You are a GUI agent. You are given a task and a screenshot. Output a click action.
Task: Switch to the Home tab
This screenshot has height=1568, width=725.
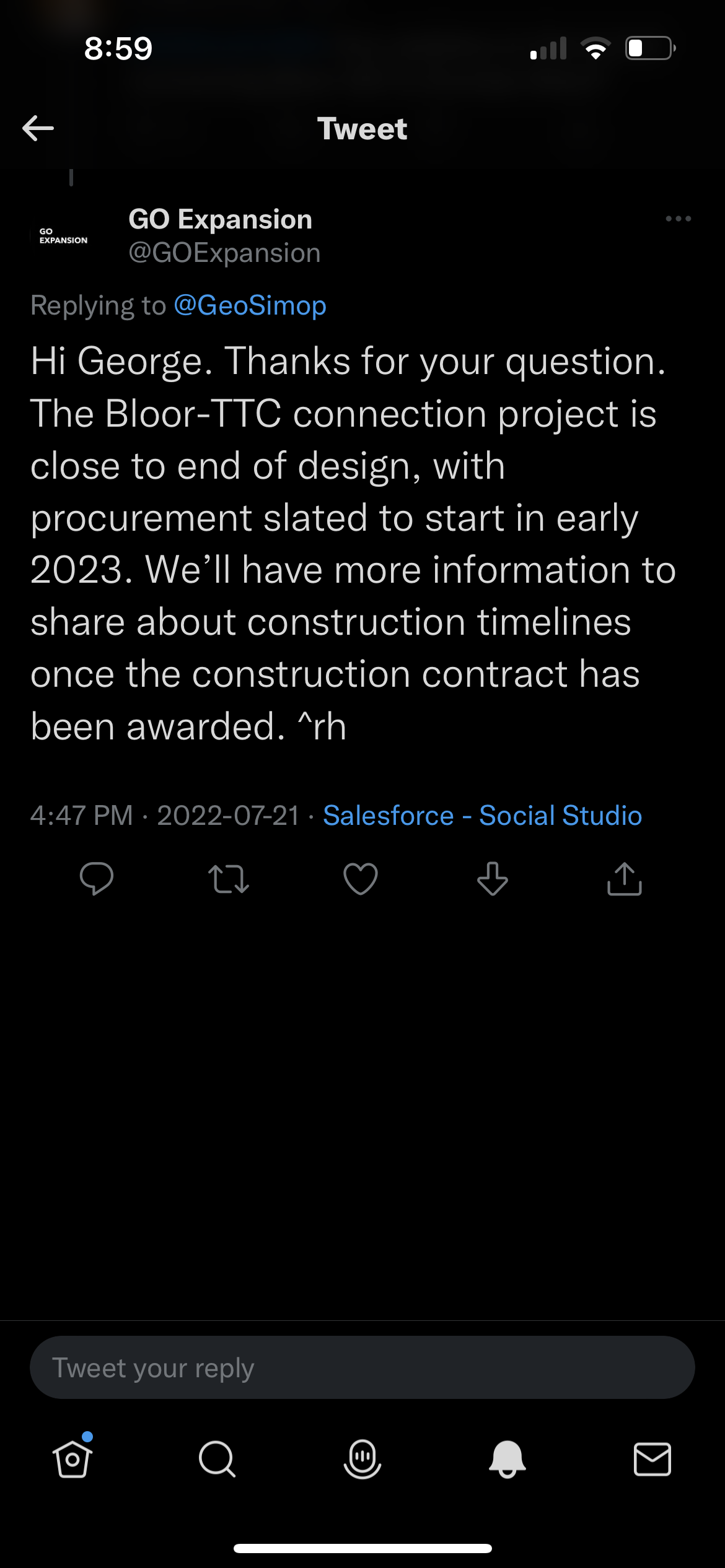[72, 1459]
